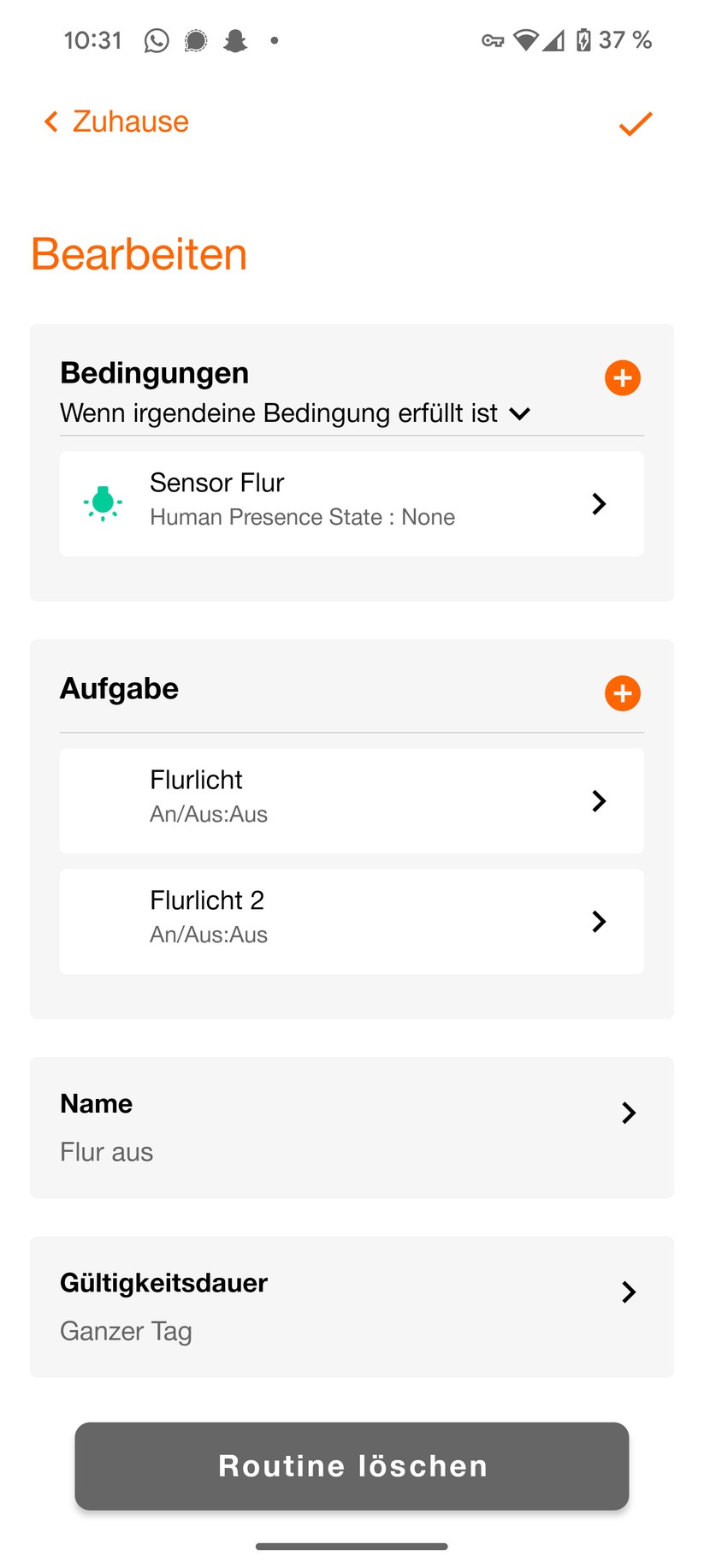704x1568 pixels.
Task: Go back via the Zuhause link
Action: 130,122
